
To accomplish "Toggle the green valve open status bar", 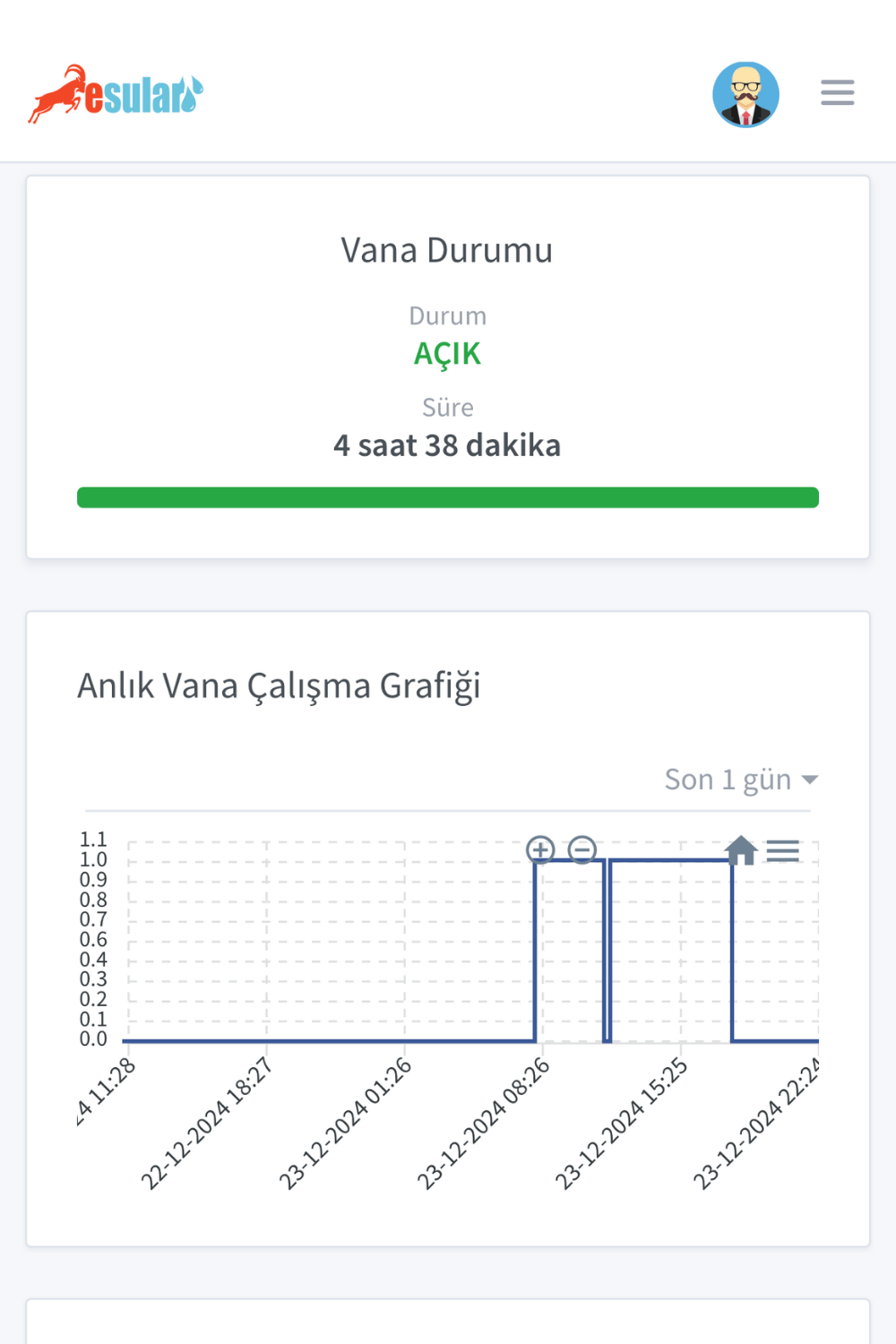I will pyautogui.click(x=448, y=495).
